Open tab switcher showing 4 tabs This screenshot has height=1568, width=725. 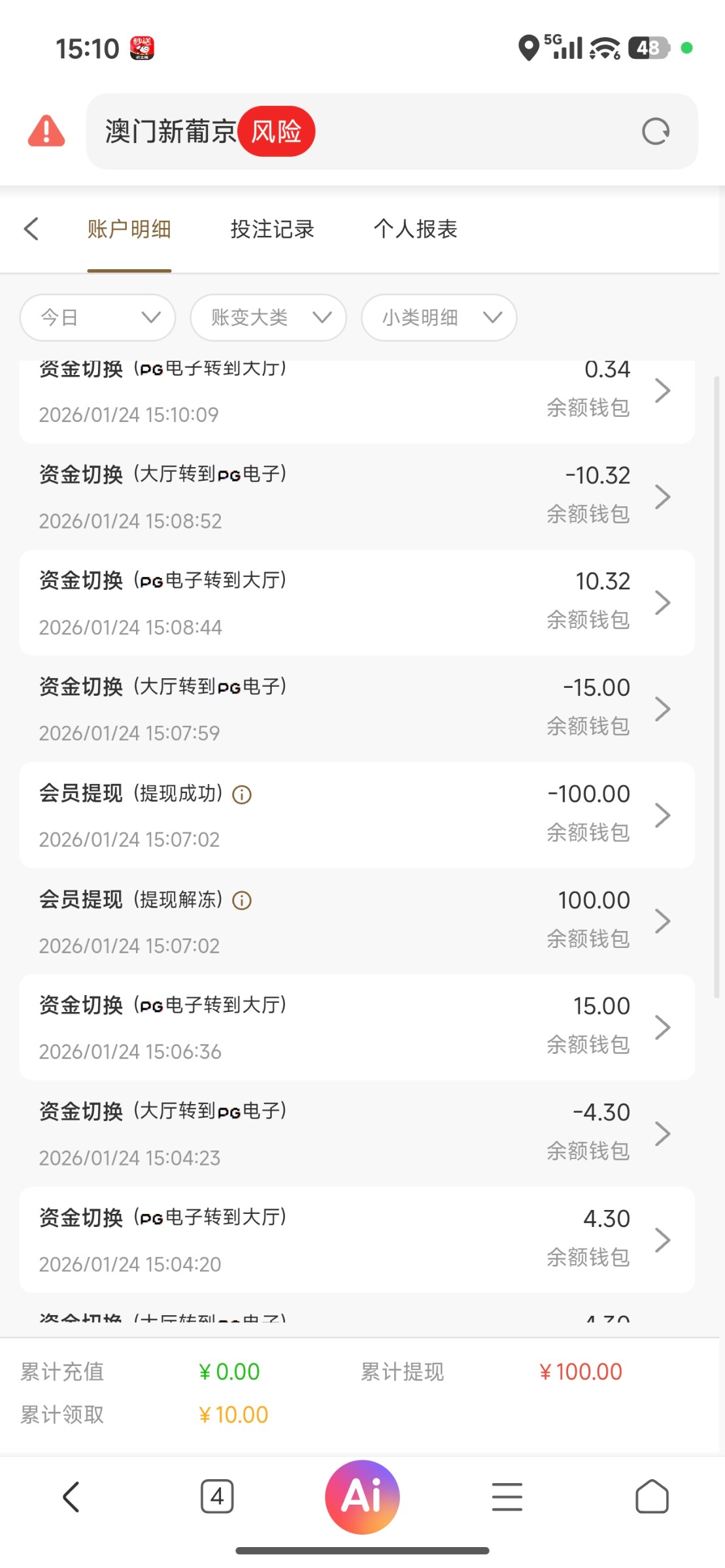tap(218, 1496)
